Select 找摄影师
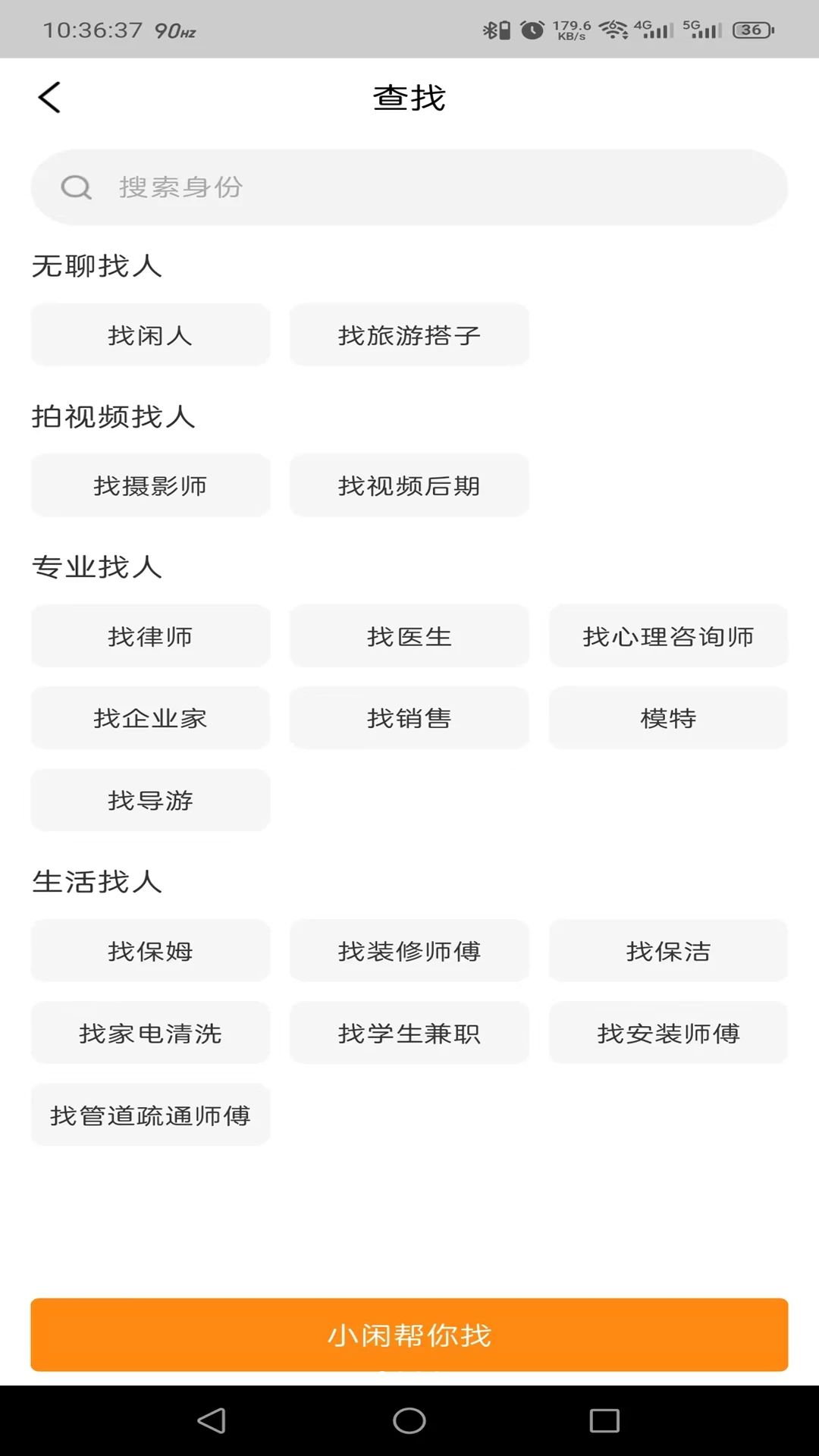The height and width of the screenshot is (1456, 819). [x=150, y=485]
